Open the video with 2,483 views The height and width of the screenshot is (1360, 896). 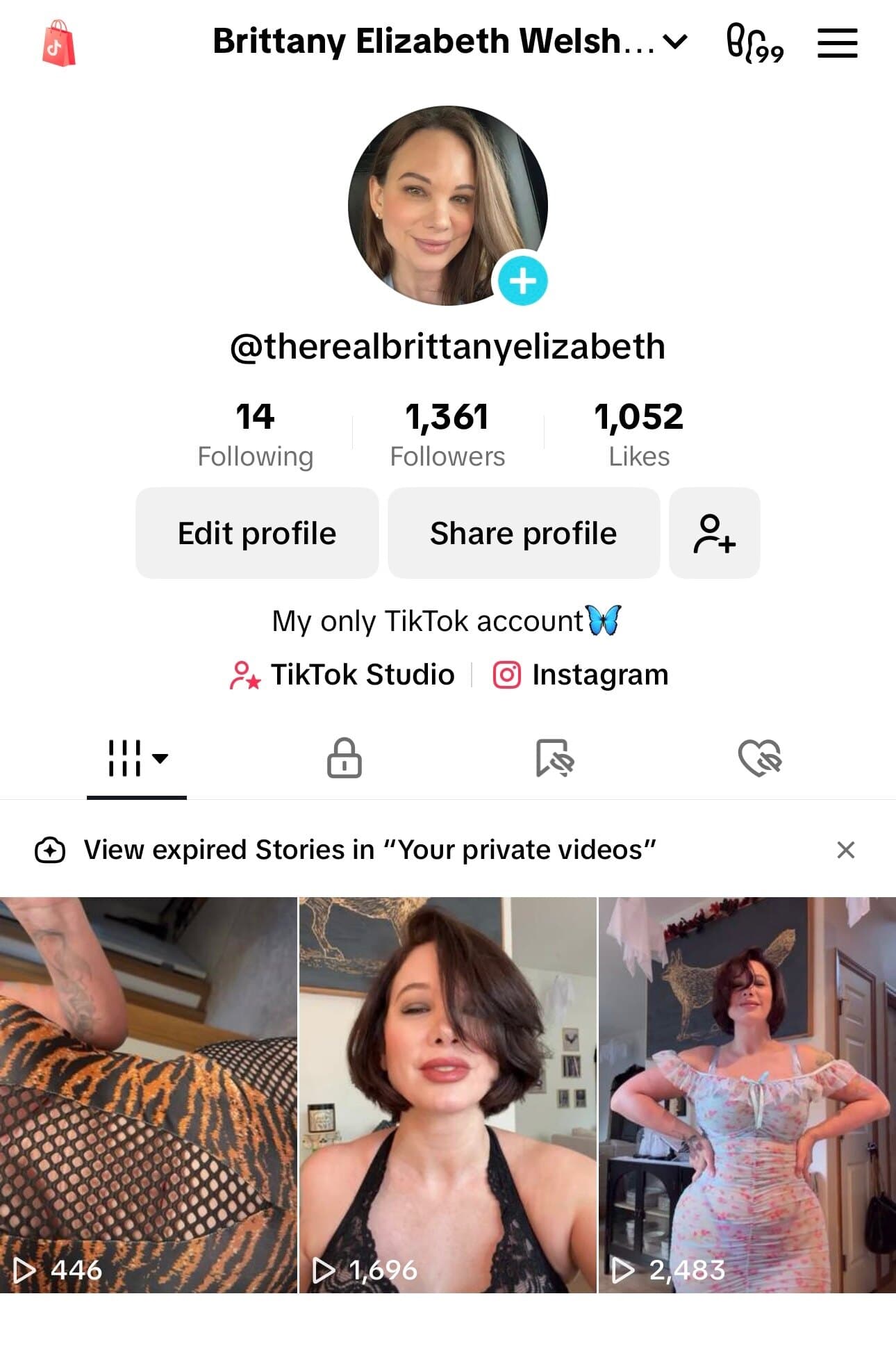coord(747,1095)
